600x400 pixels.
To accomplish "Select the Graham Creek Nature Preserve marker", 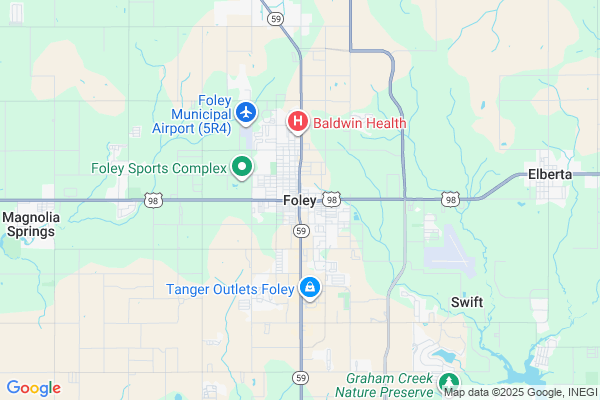I will tap(450, 383).
